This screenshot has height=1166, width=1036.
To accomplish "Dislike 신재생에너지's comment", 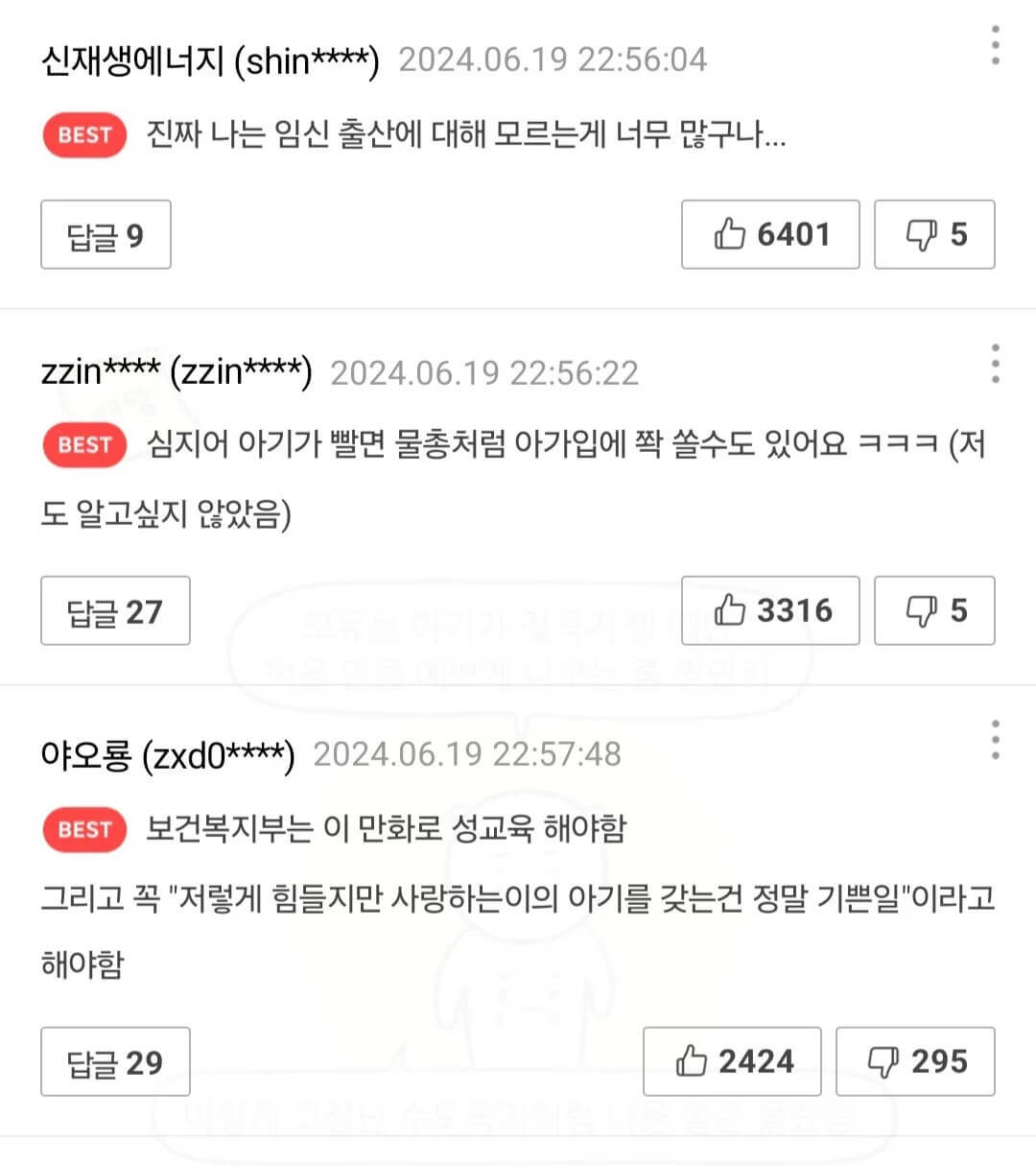I will (934, 235).
